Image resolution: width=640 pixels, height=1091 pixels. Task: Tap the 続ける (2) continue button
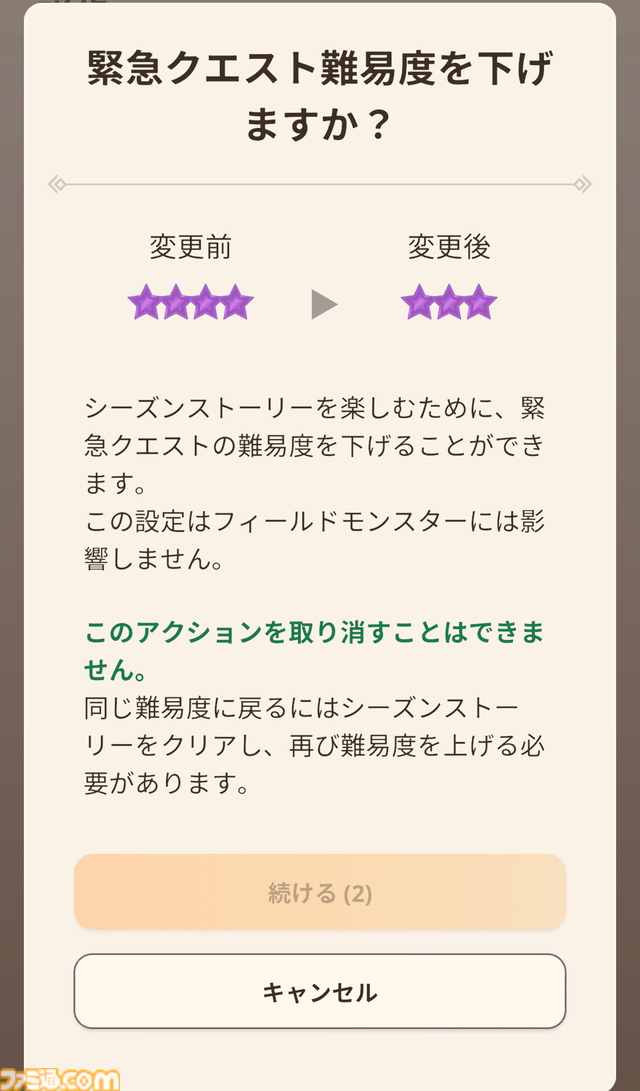pos(320,893)
